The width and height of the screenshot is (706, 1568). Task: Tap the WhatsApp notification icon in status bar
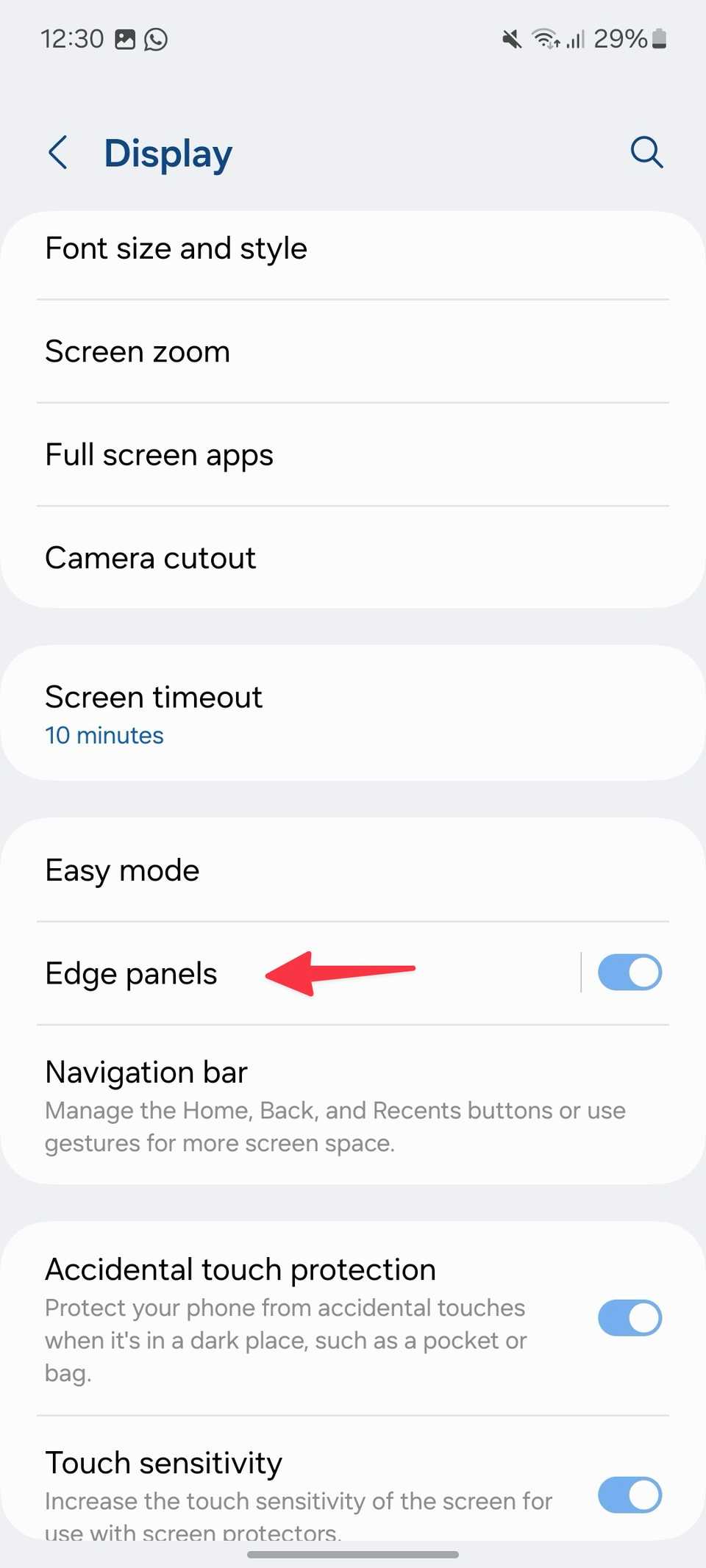(155, 38)
